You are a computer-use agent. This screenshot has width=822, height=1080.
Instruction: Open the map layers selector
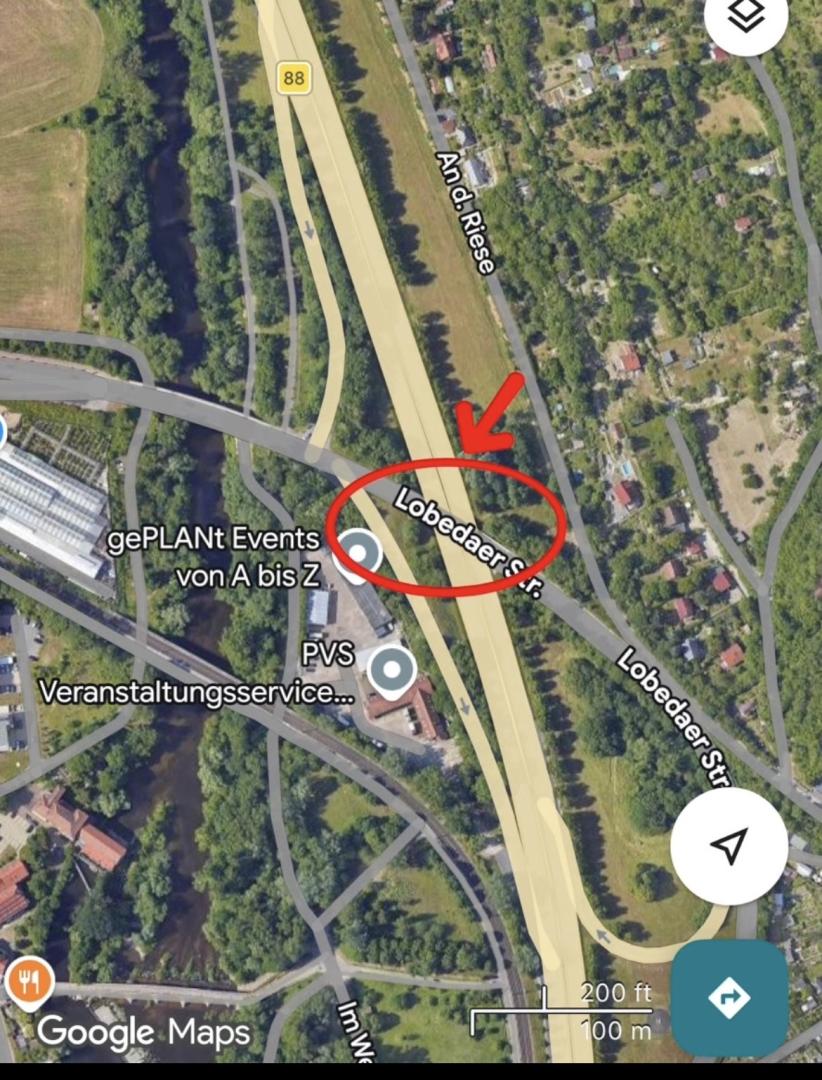[x=748, y=18]
